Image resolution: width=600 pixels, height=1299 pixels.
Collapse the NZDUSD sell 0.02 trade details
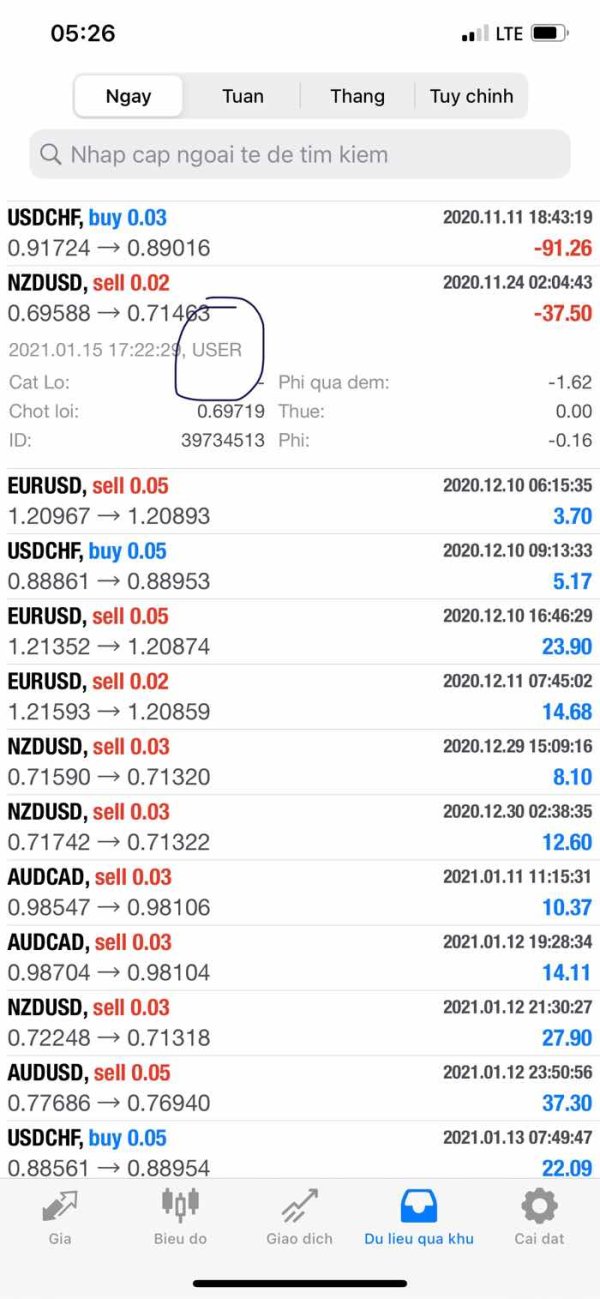coord(300,298)
